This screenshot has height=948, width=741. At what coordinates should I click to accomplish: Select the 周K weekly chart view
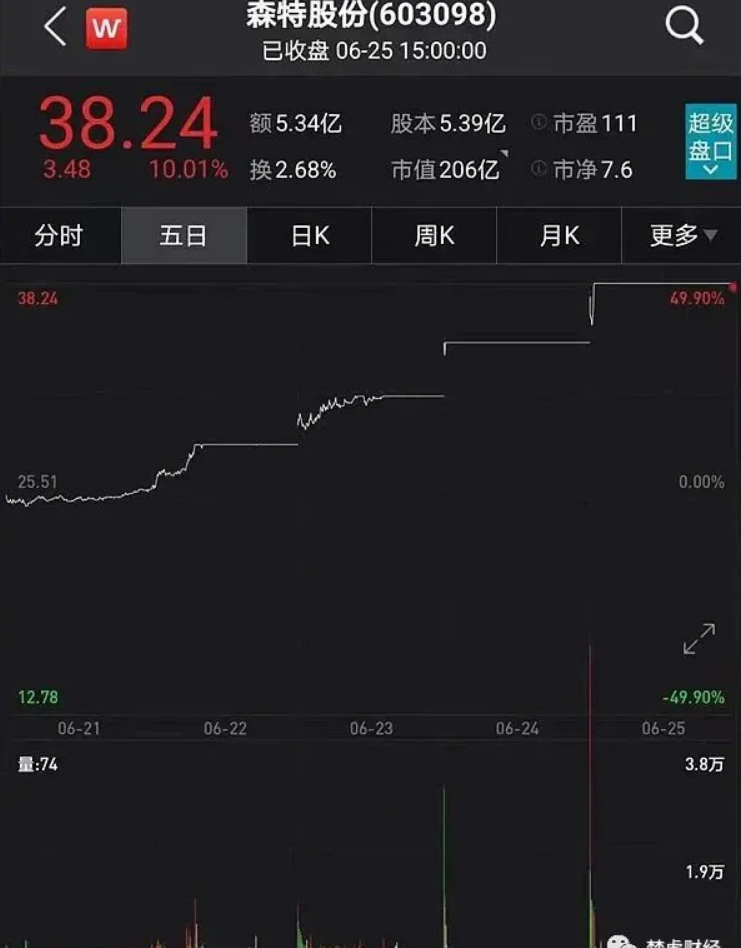pyautogui.click(x=433, y=235)
